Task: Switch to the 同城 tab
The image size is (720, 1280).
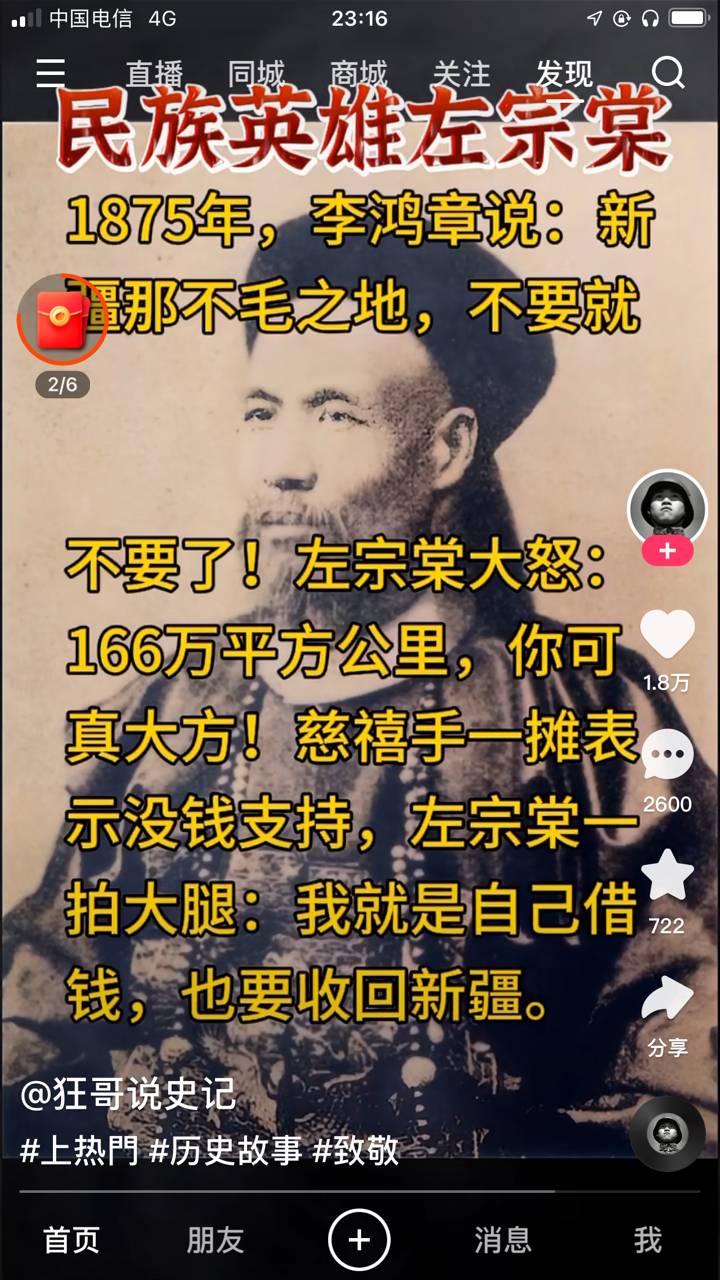Action: point(256,74)
